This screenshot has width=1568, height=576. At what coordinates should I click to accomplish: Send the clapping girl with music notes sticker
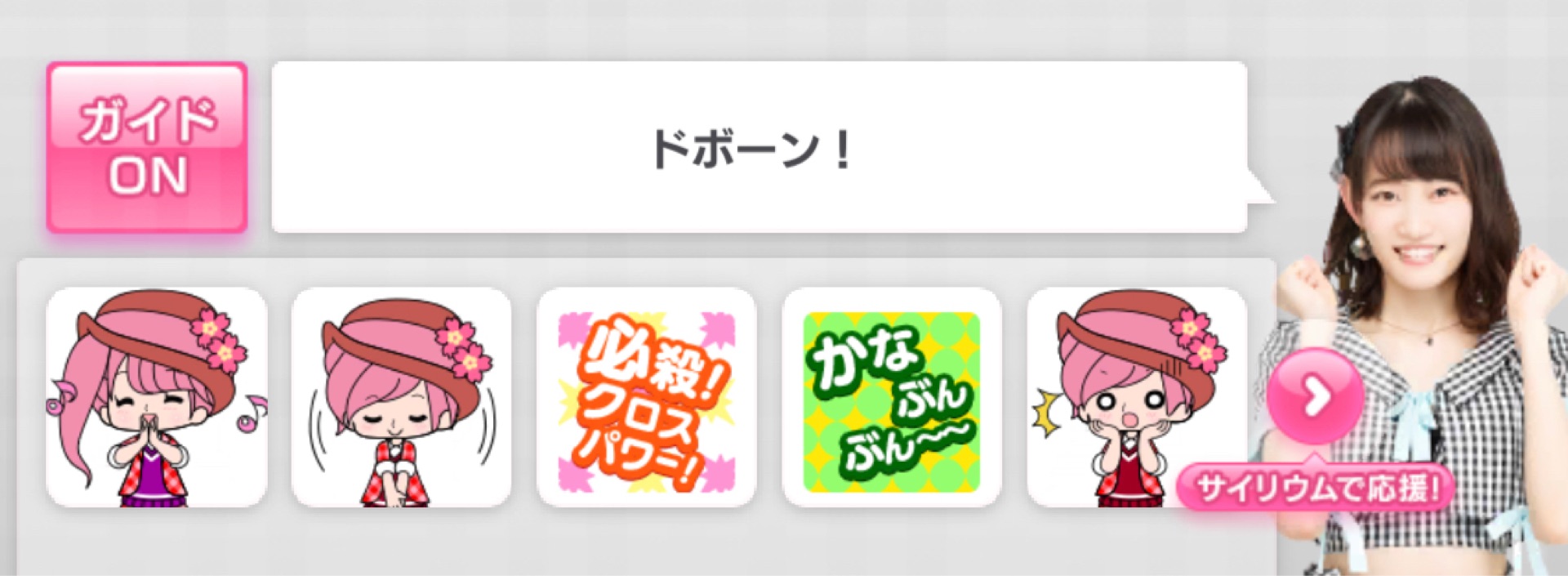click(x=157, y=397)
